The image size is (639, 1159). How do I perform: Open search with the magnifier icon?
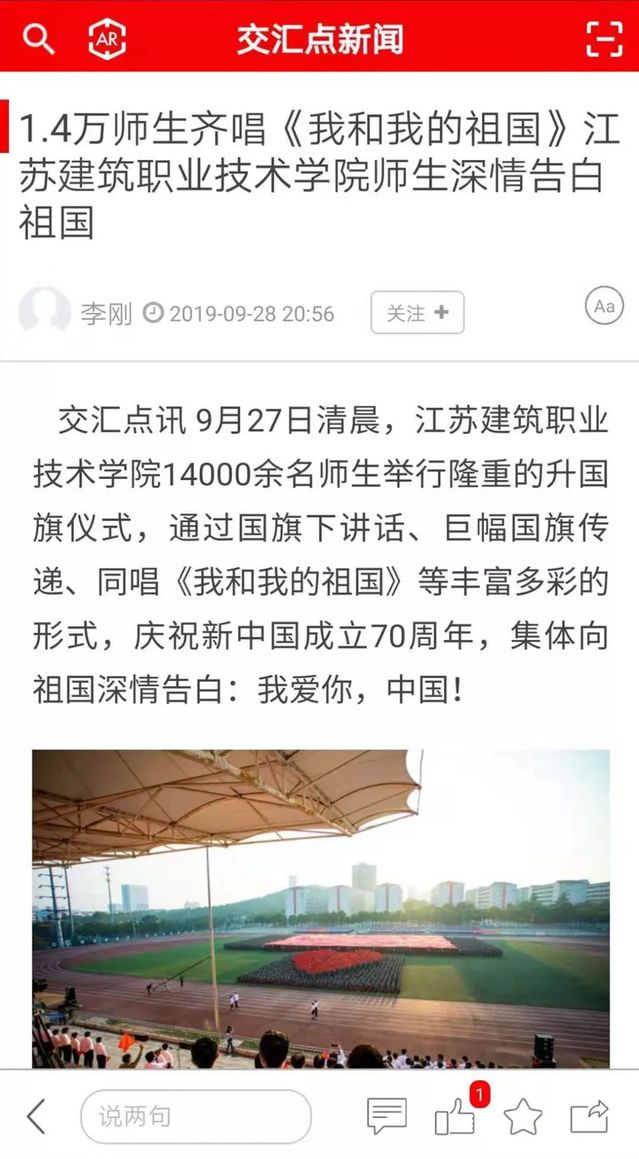click(38, 39)
